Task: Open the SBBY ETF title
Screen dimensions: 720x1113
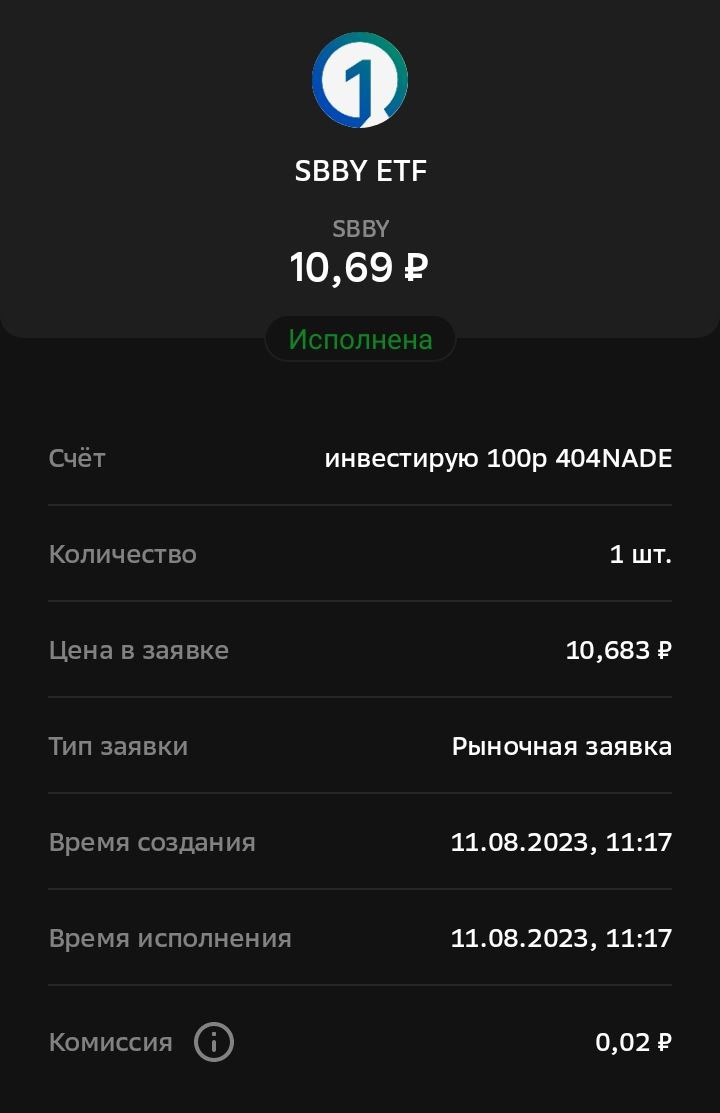Action: click(360, 170)
